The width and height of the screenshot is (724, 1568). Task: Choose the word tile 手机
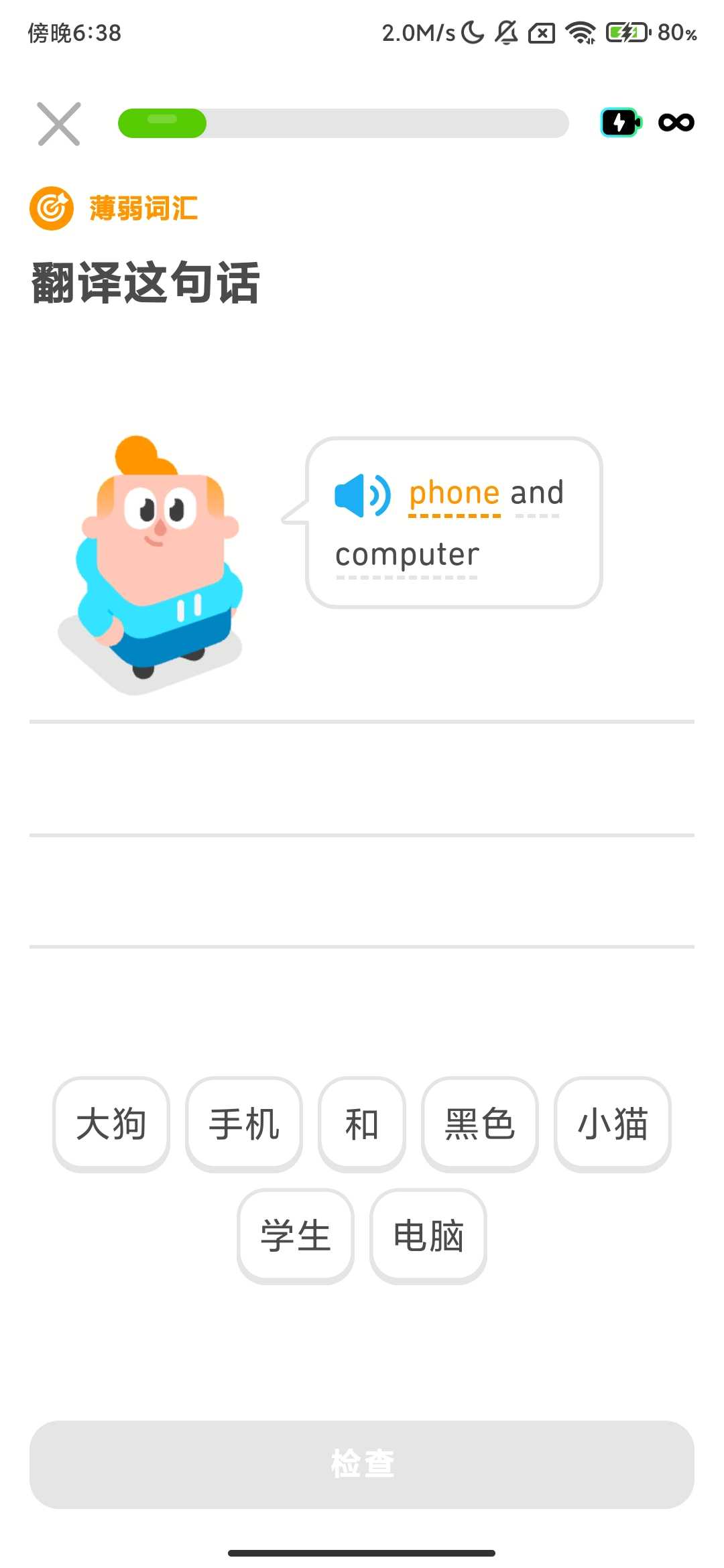244,1124
